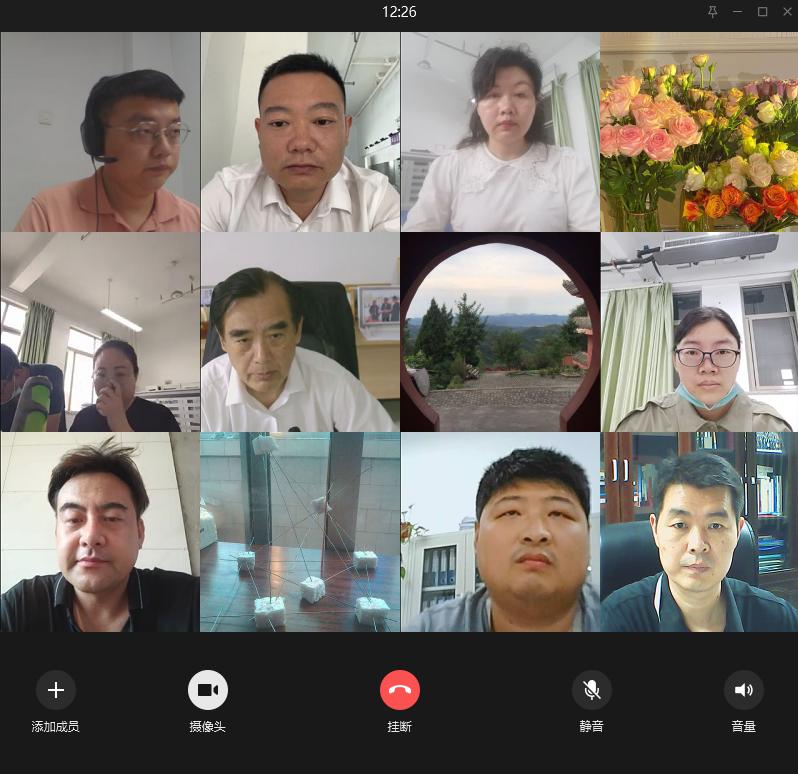Image resolution: width=798 pixels, height=774 pixels.
Task: Toggle the camera with 摄像头 button
Action: [x=208, y=690]
